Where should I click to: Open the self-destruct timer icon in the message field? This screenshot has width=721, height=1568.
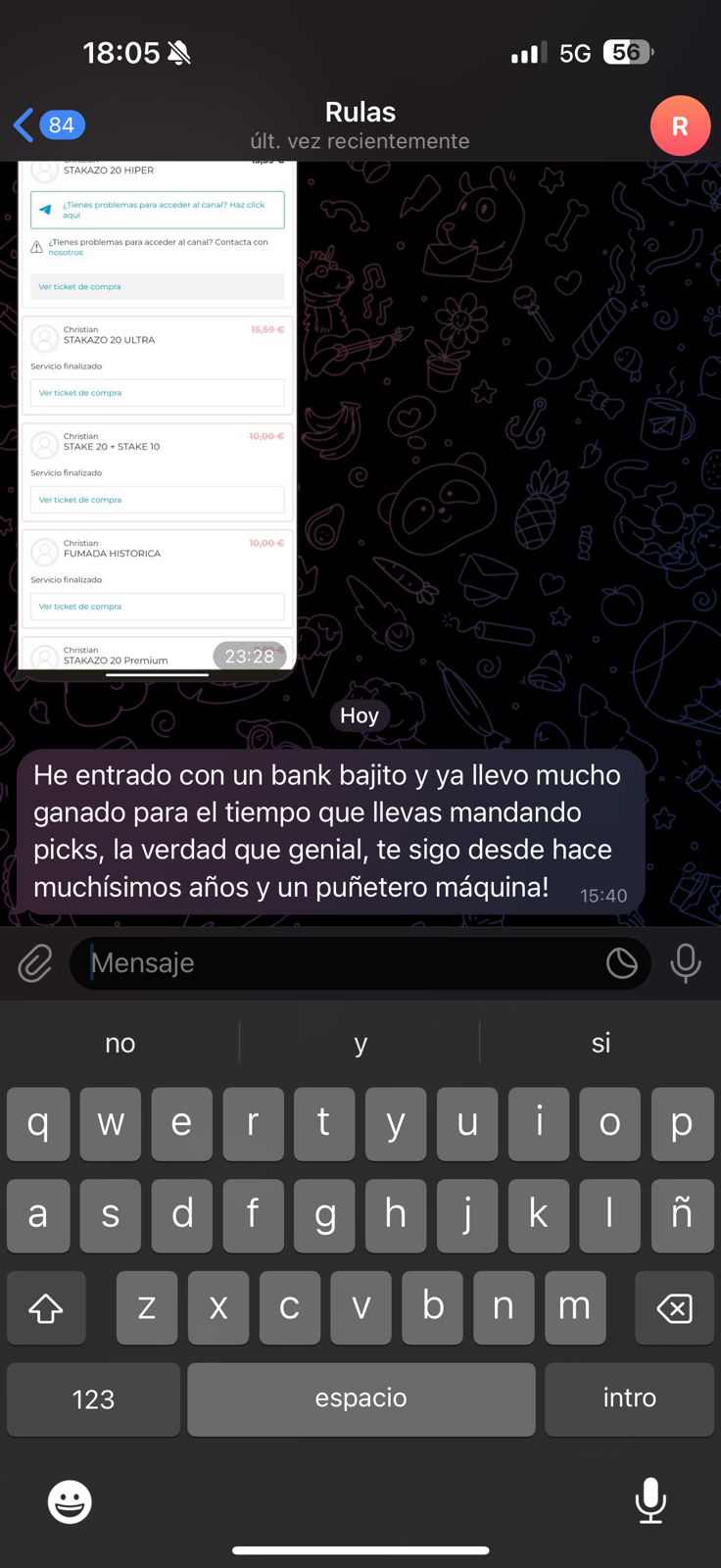point(622,963)
